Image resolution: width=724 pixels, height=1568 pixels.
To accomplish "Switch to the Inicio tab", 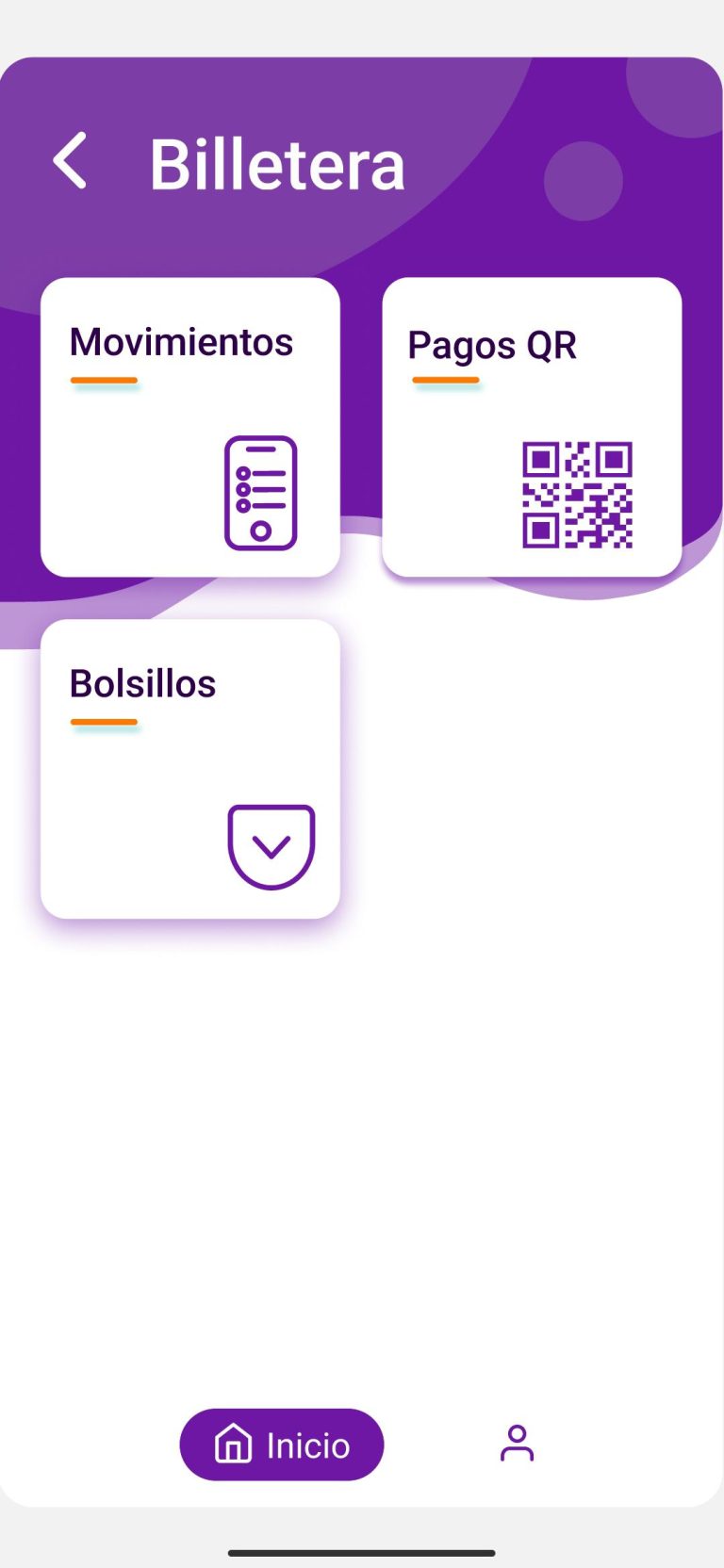I will tap(282, 1444).
